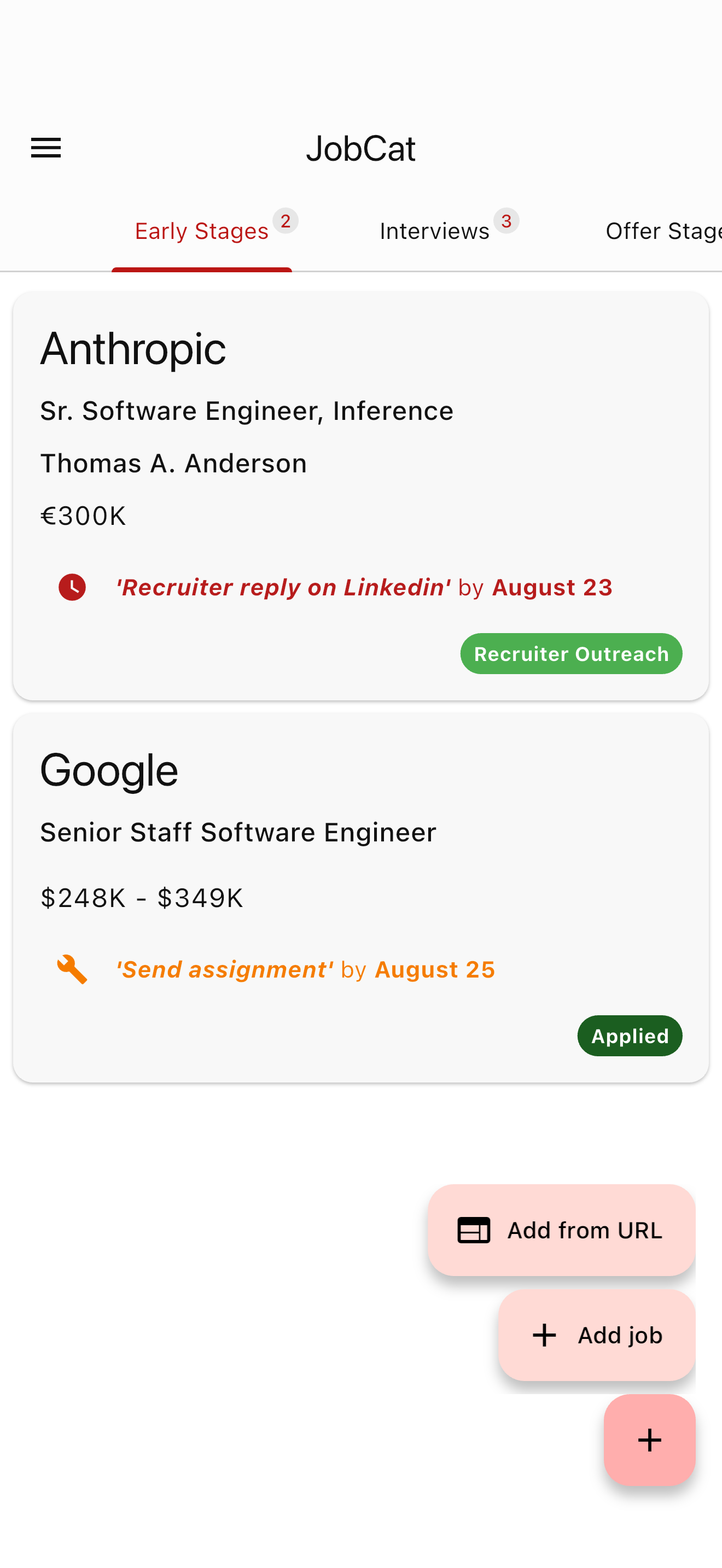Select the Early Stages tab

coord(202,230)
